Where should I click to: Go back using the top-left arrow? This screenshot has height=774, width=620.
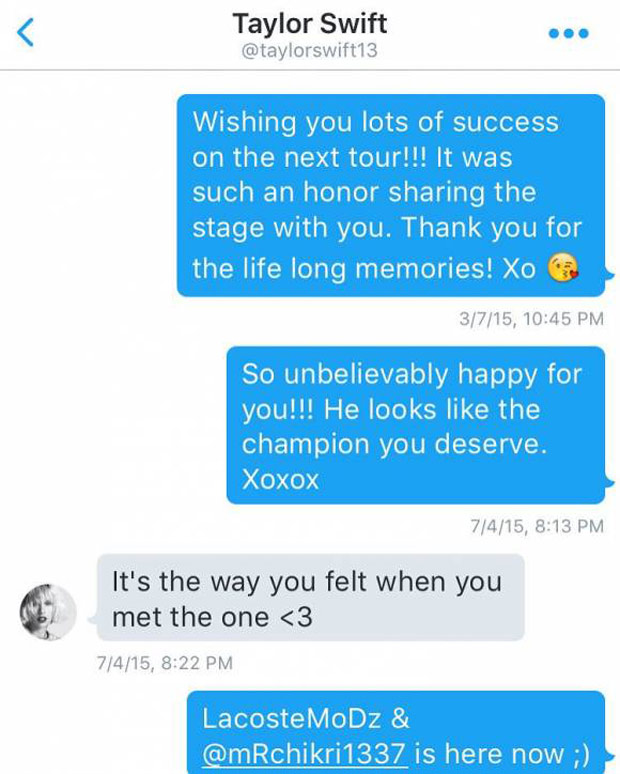[27, 32]
